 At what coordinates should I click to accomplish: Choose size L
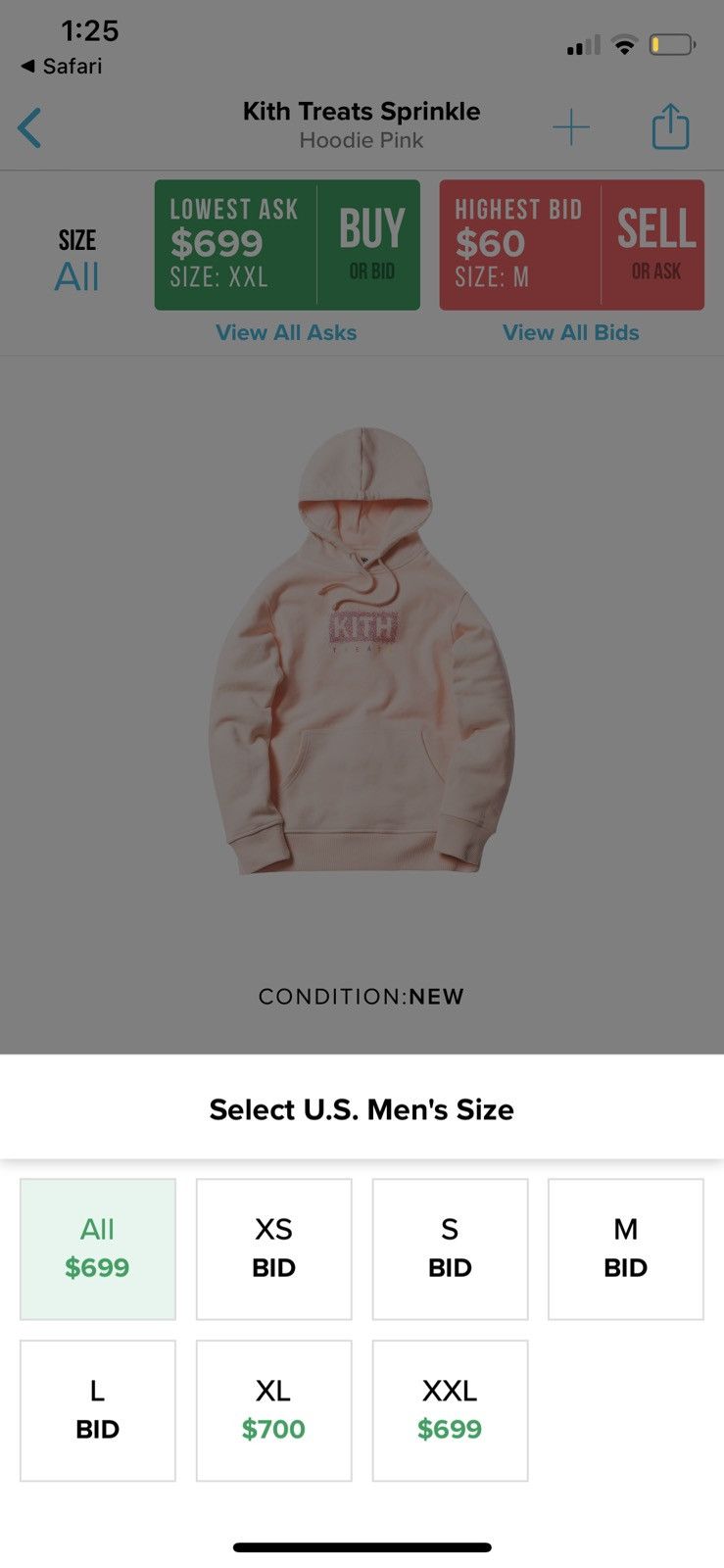pos(98,1410)
